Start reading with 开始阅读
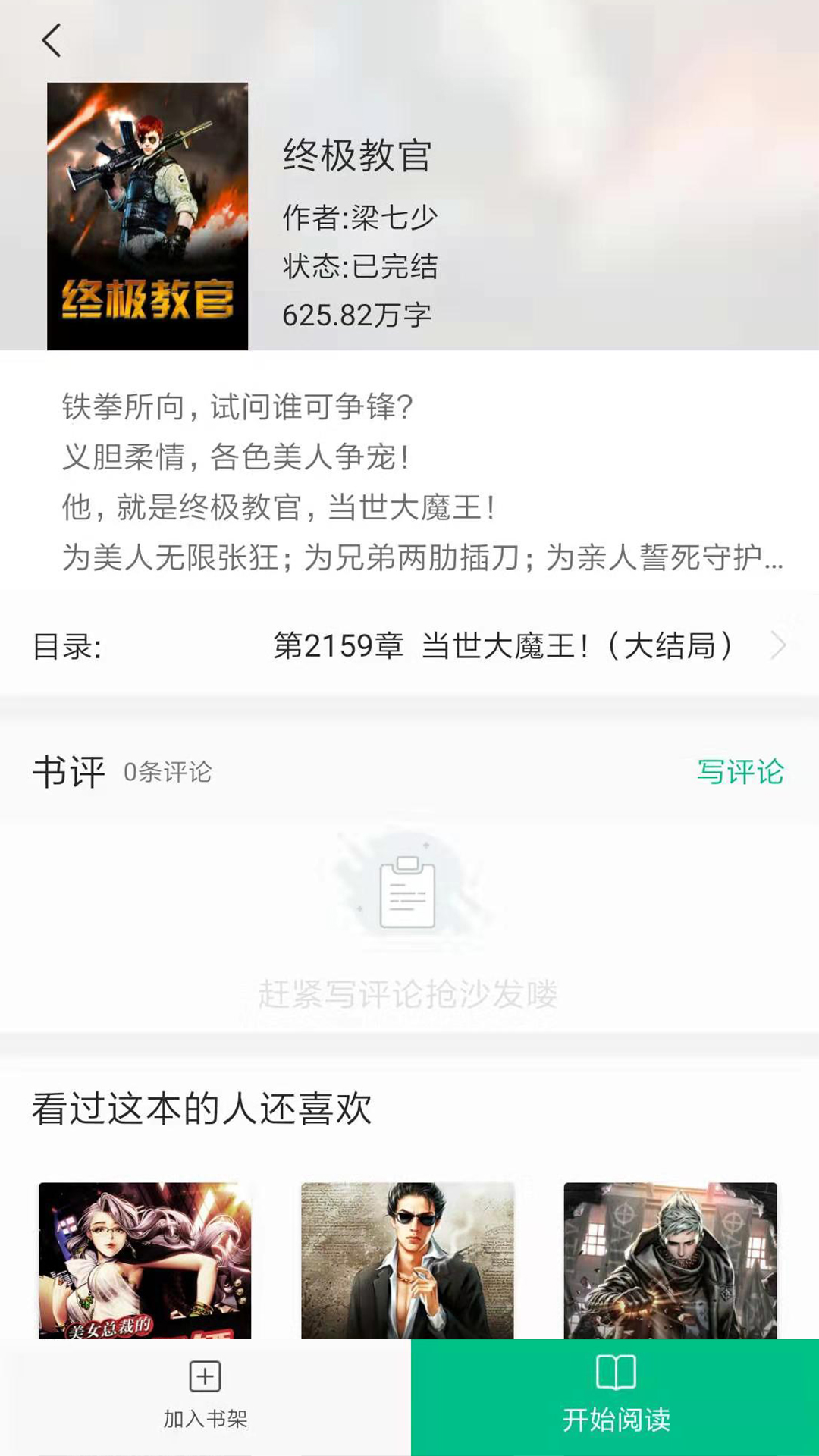Viewport: 819px width, 1456px height. point(615,1397)
